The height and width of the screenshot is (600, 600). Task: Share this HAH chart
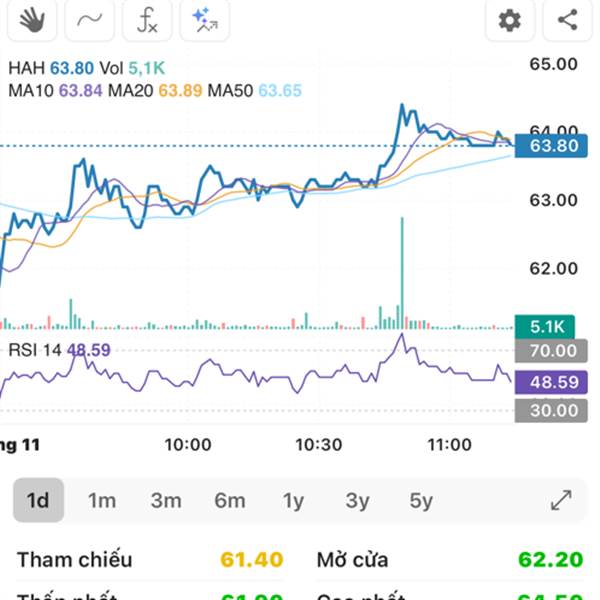(567, 19)
